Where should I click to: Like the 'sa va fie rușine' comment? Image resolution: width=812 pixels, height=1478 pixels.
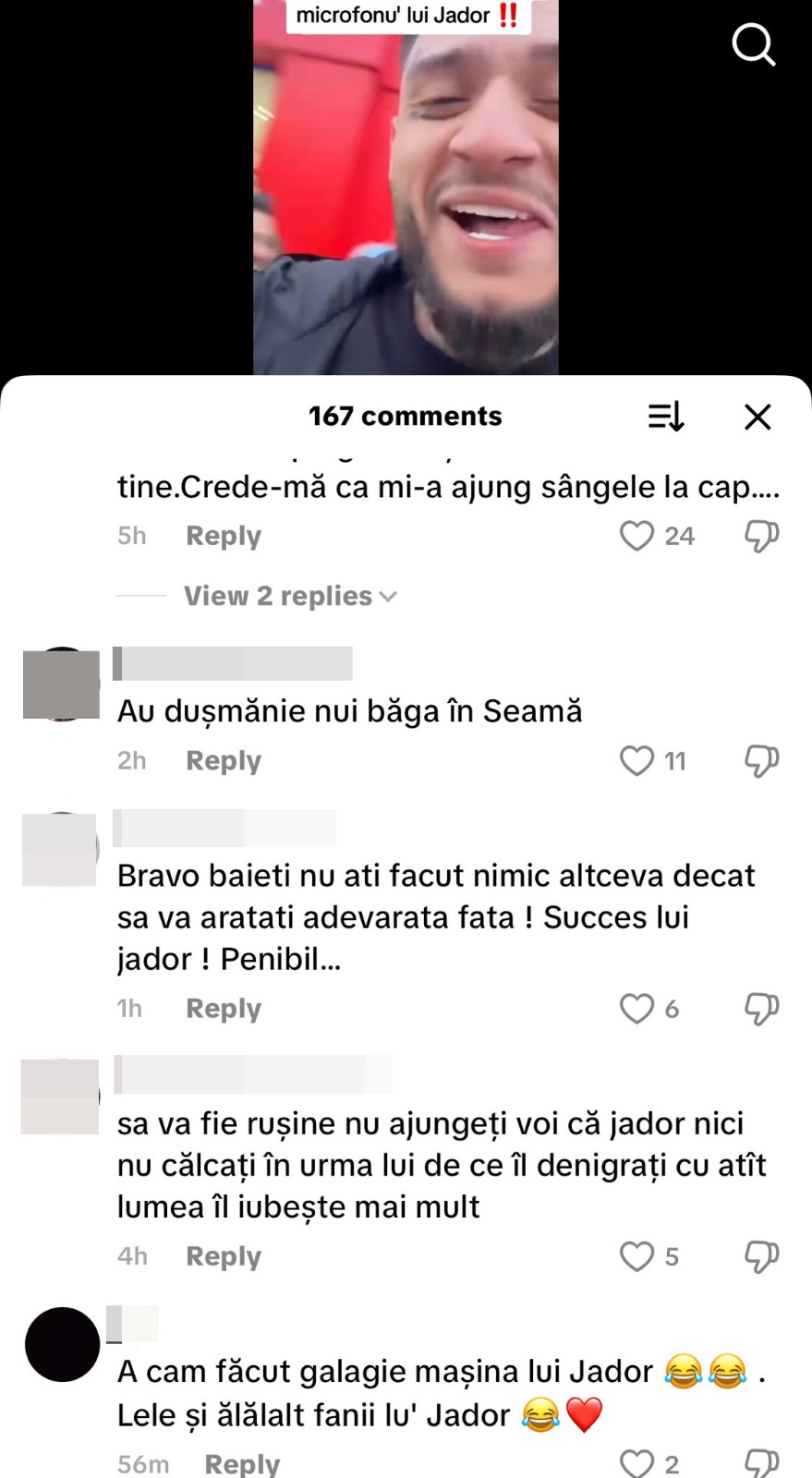[x=636, y=1255]
